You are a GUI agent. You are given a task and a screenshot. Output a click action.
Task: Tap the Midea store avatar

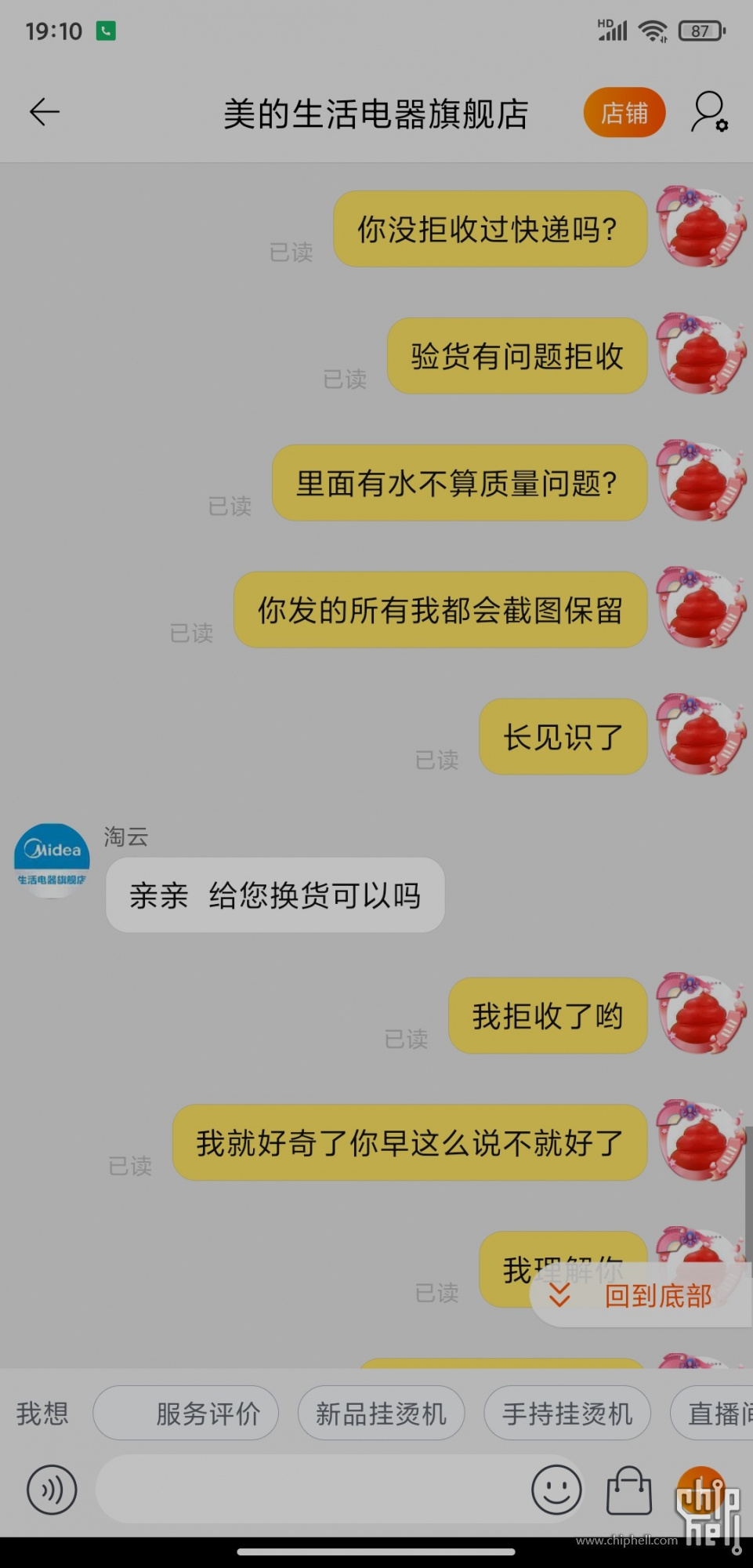(52, 860)
